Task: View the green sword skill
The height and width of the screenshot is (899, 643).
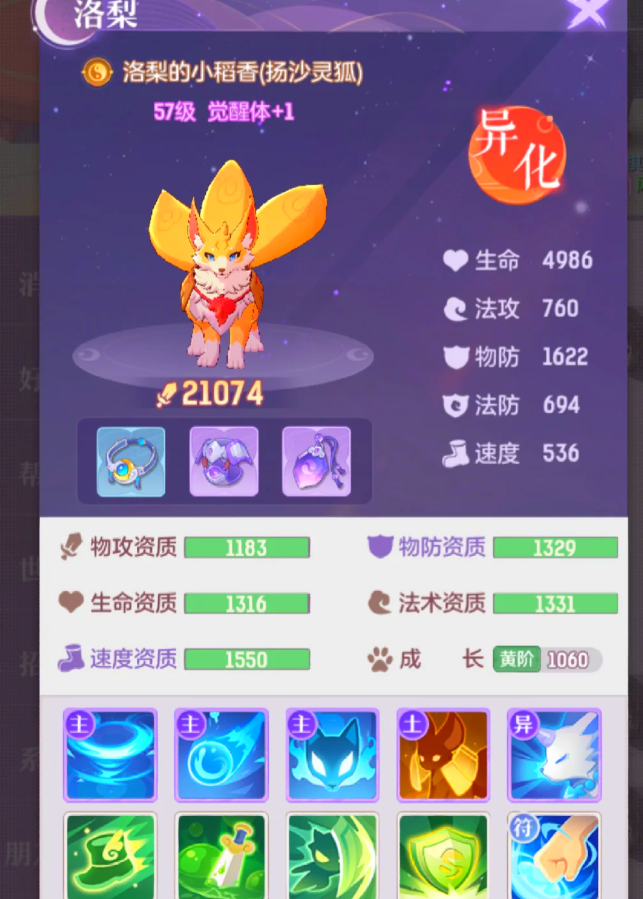Action: click(222, 857)
